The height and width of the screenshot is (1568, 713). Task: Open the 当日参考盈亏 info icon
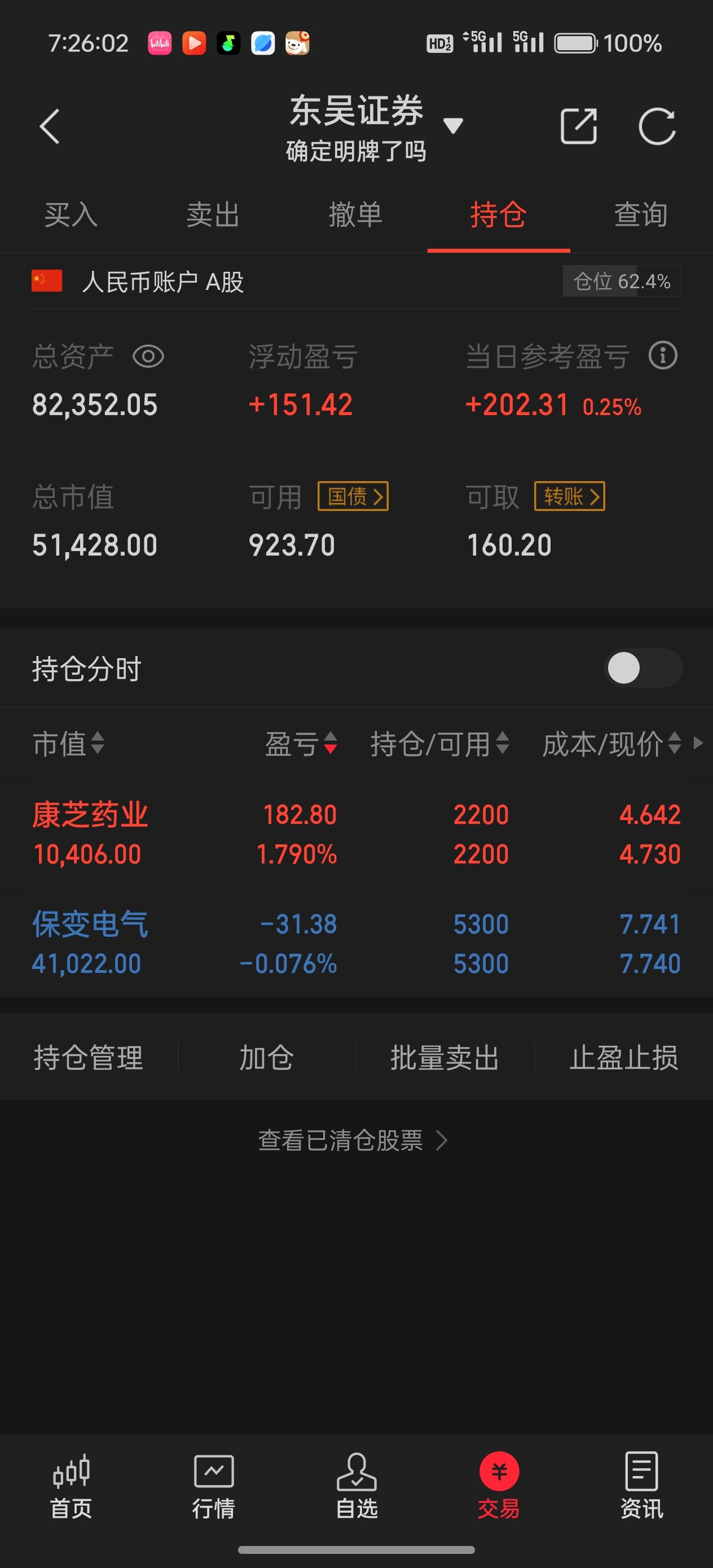tap(662, 355)
